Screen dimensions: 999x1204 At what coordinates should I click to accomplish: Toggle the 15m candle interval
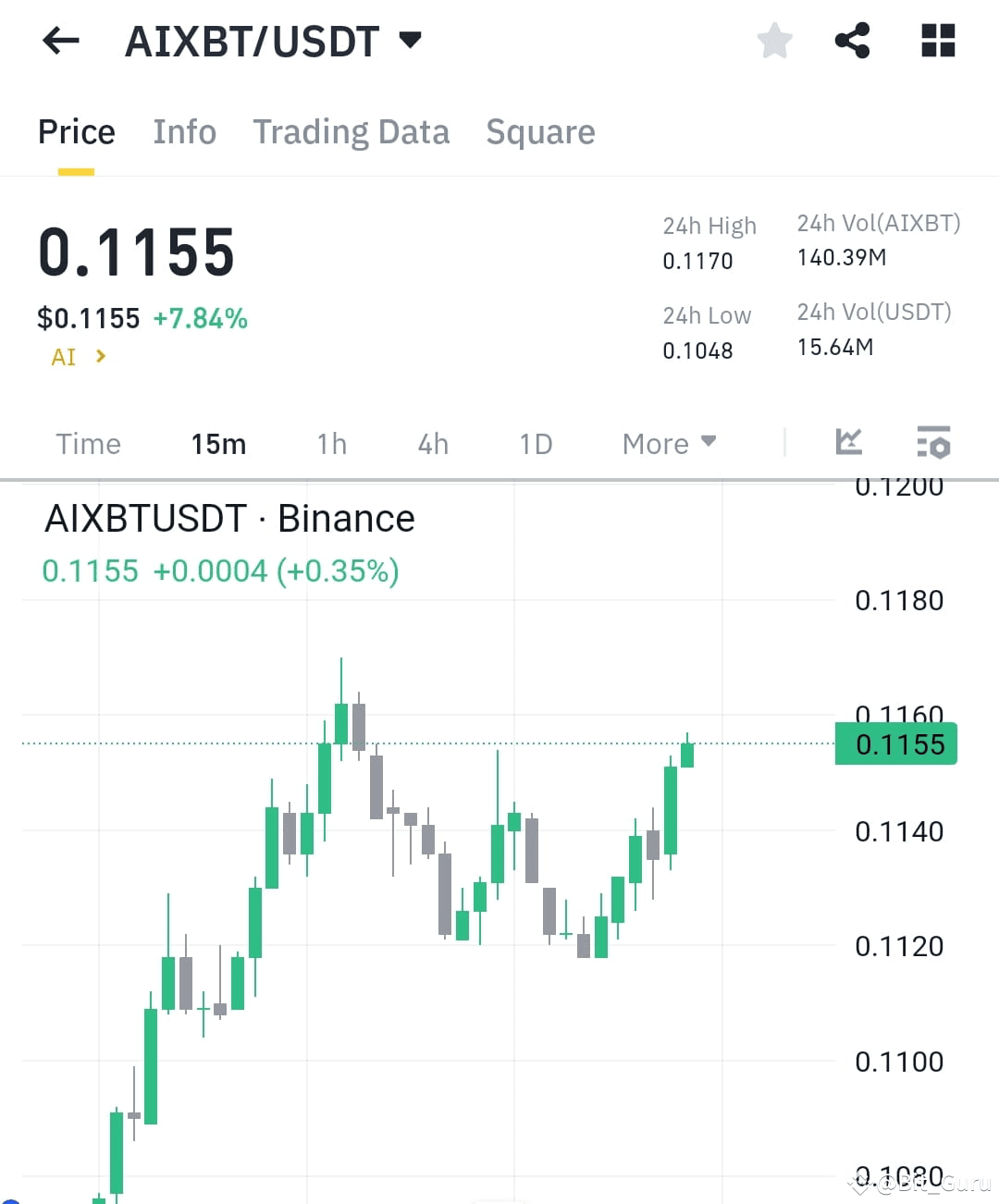[x=218, y=444]
